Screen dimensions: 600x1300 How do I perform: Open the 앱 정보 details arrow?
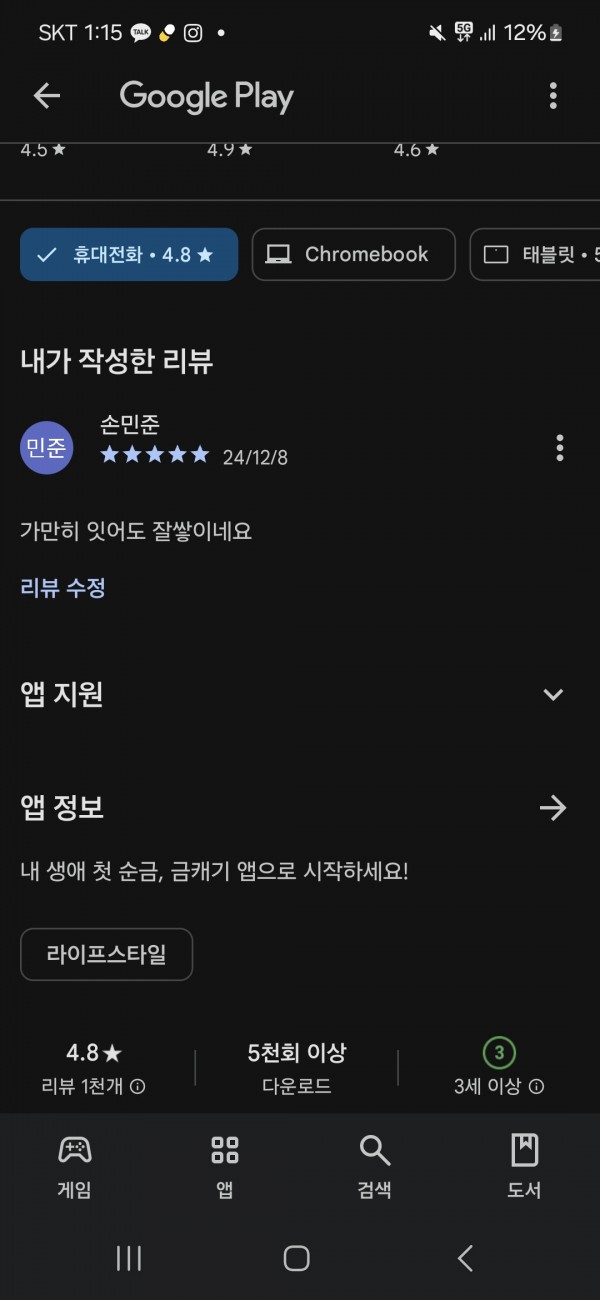click(x=553, y=808)
